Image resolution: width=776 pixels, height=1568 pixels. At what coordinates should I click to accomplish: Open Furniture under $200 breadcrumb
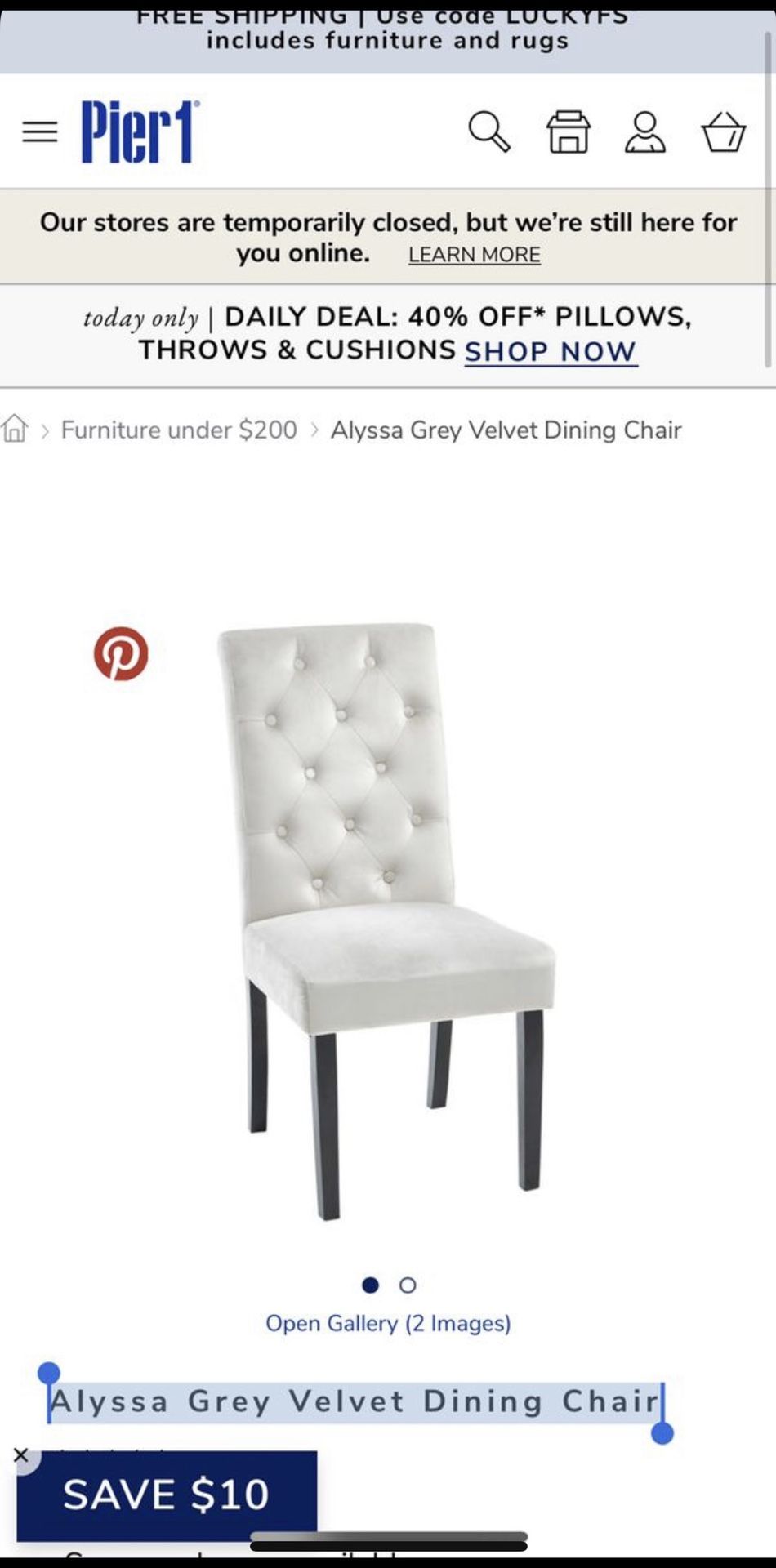179,430
